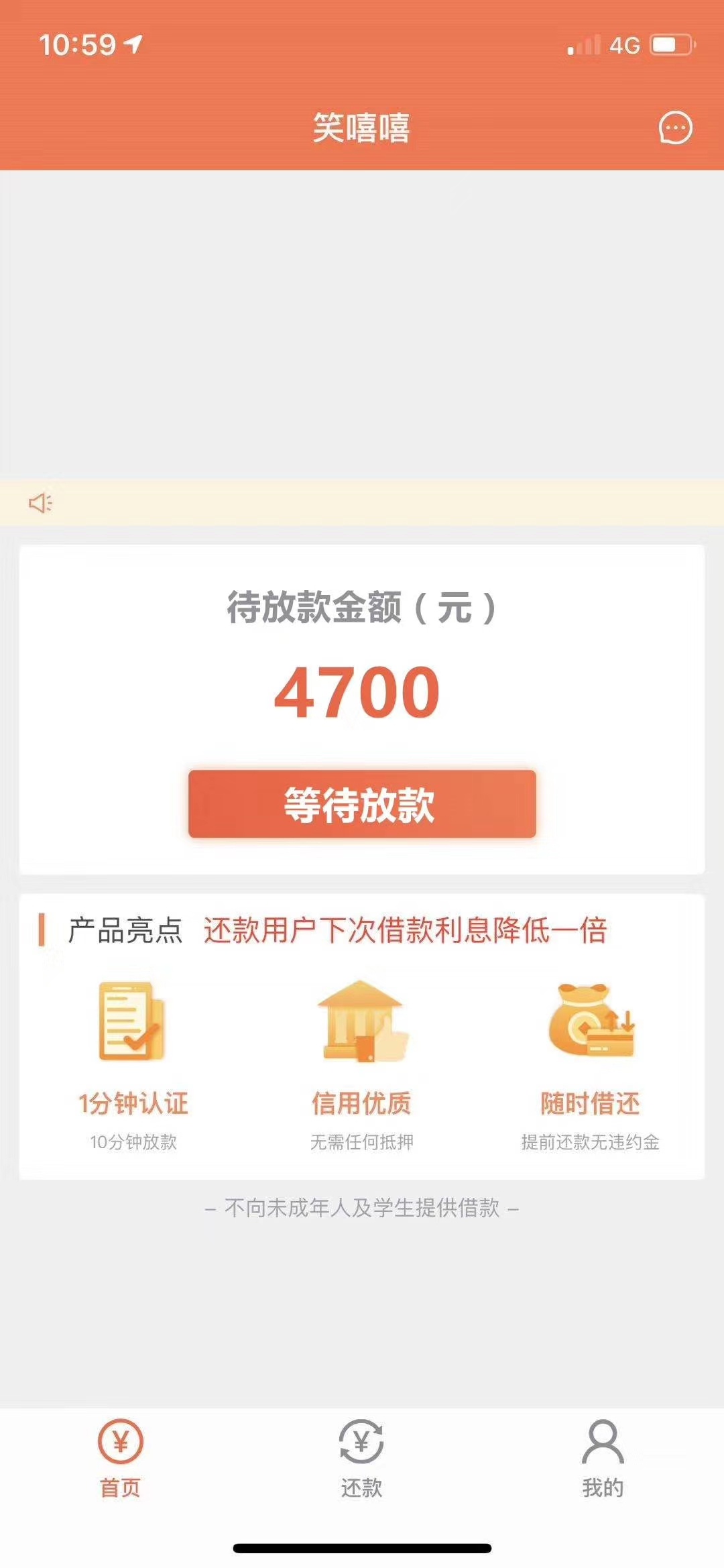
Task: Go to the 我的 tab
Action: [x=603, y=1458]
